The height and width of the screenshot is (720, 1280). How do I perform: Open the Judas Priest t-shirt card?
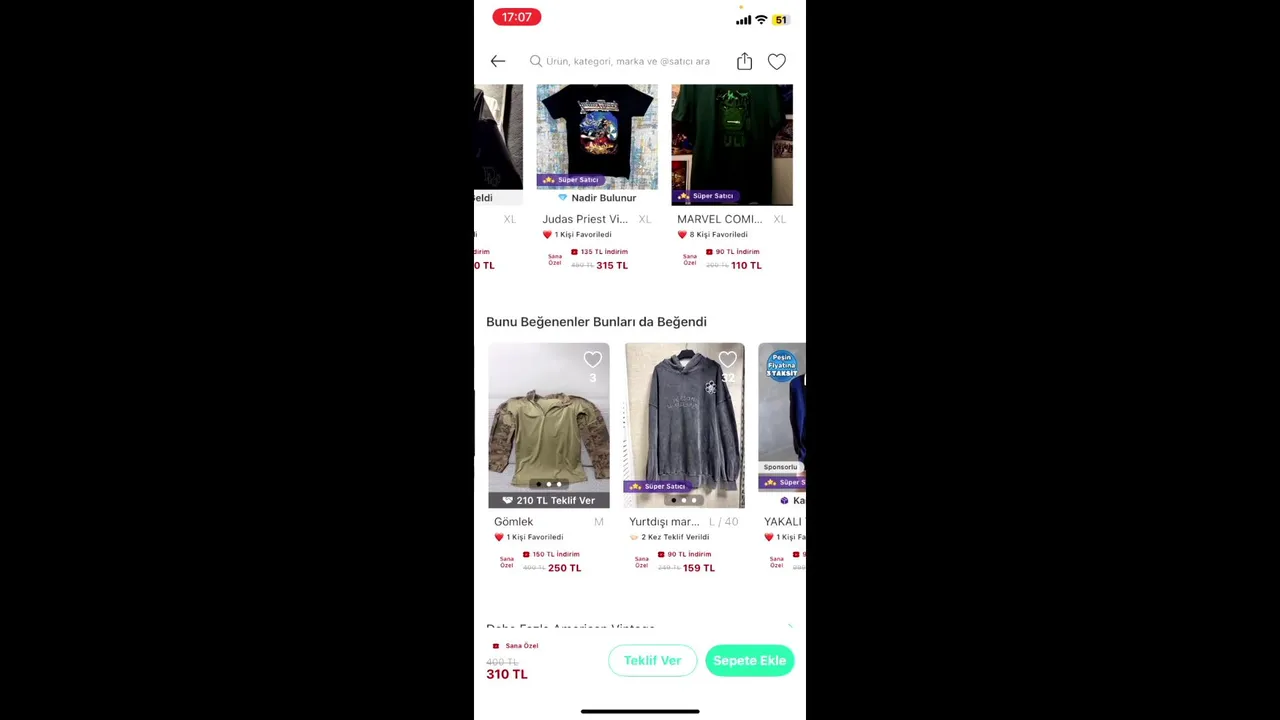click(597, 140)
